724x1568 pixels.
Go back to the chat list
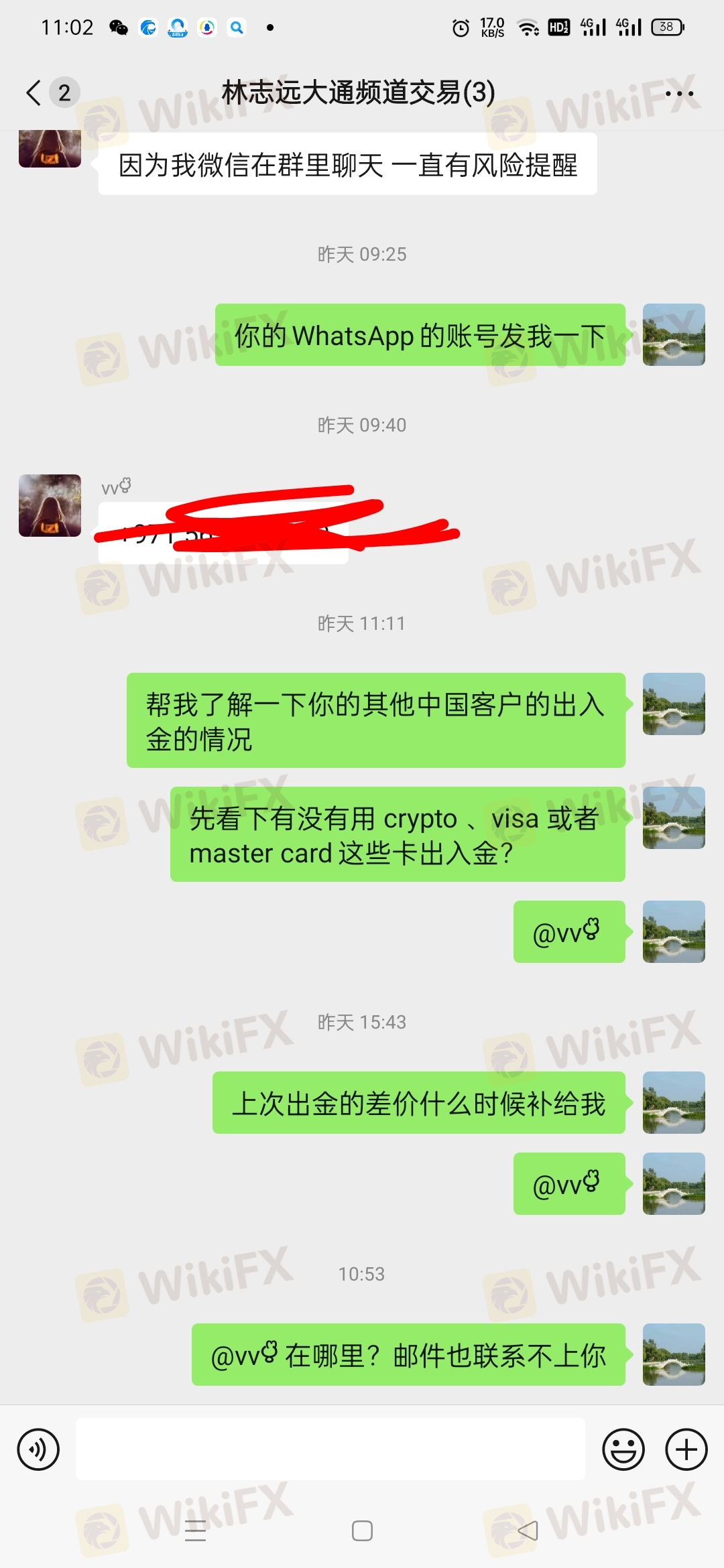coord(35,92)
